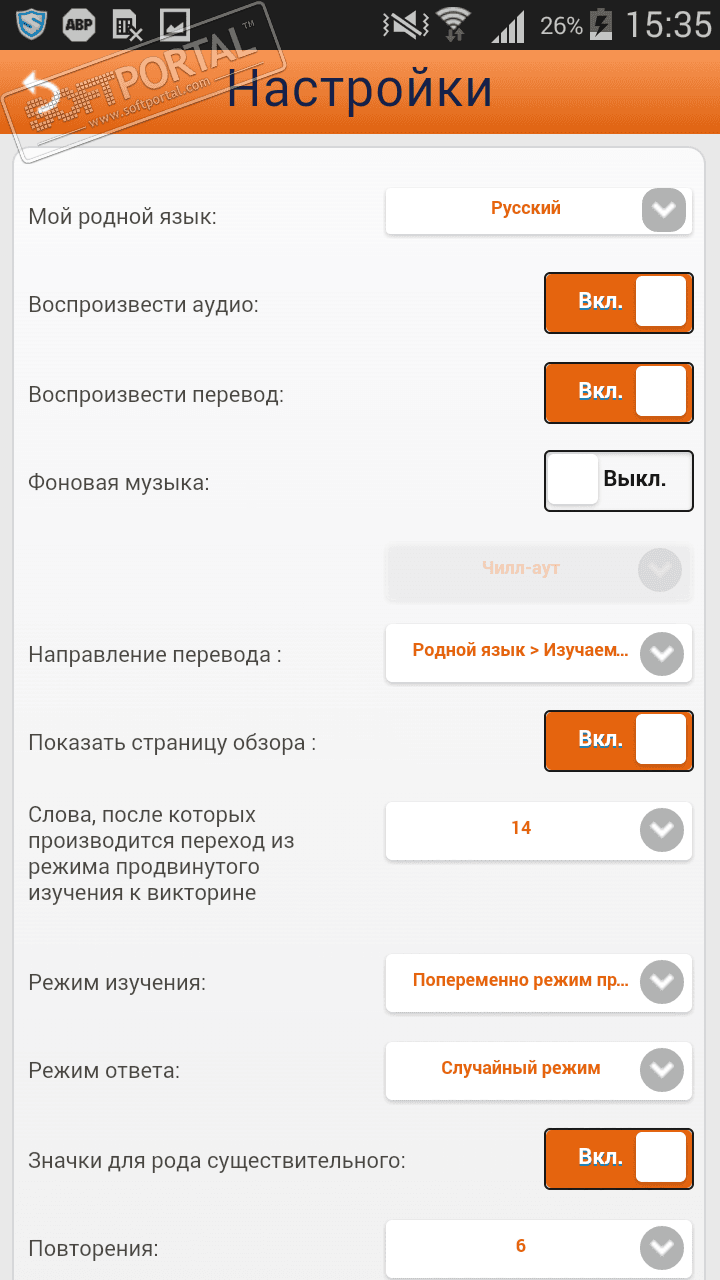Image resolution: width=720 pixels, height=1280 pixels.
Task: Change the word count dropdown showing 14
Action: pos(538,830)
